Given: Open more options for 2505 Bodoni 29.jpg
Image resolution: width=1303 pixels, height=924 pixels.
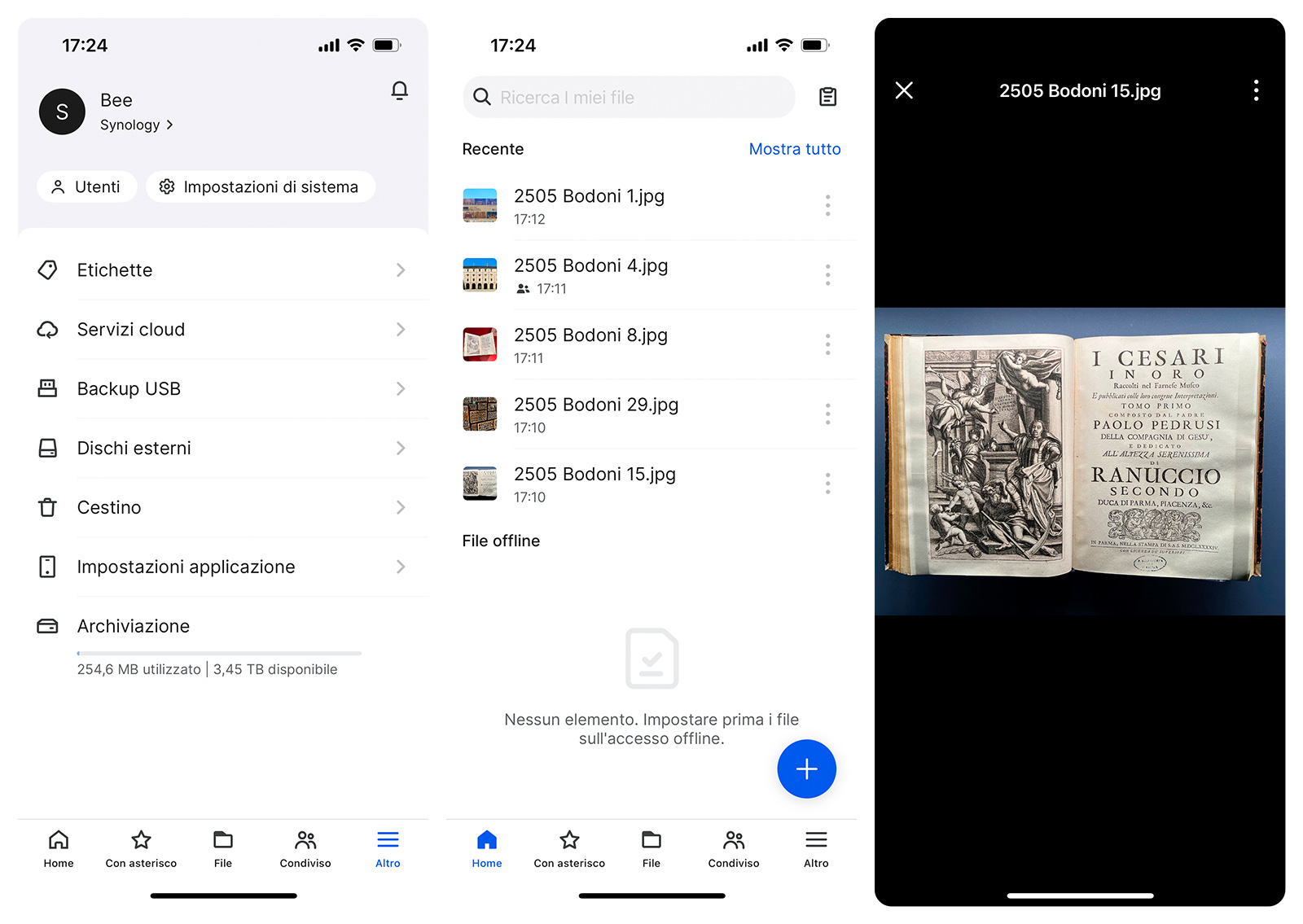Looking at the screenshot, I should [827, 414].
